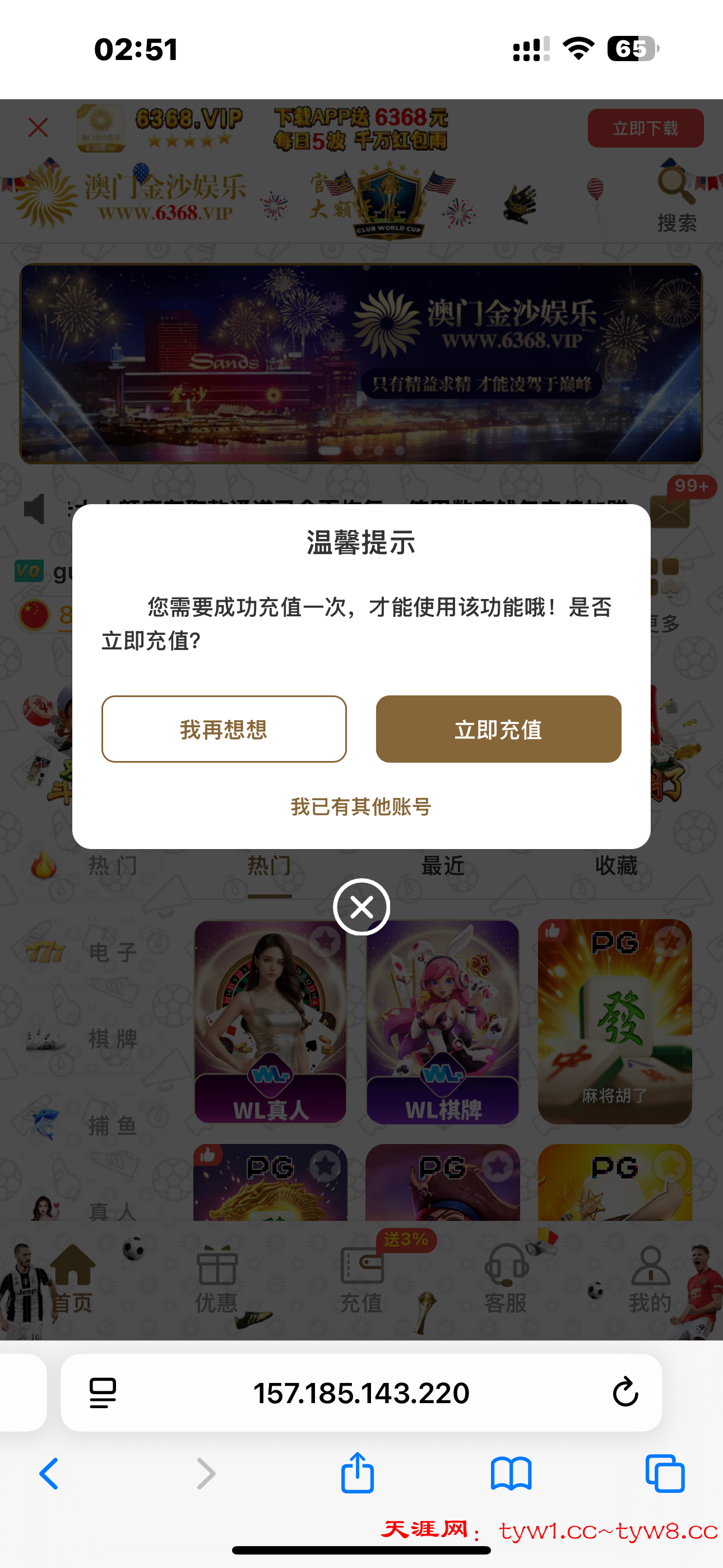Tap the 我再想想 button
Viewport: 723px width, 1568px height.
[x=224, y=728]
